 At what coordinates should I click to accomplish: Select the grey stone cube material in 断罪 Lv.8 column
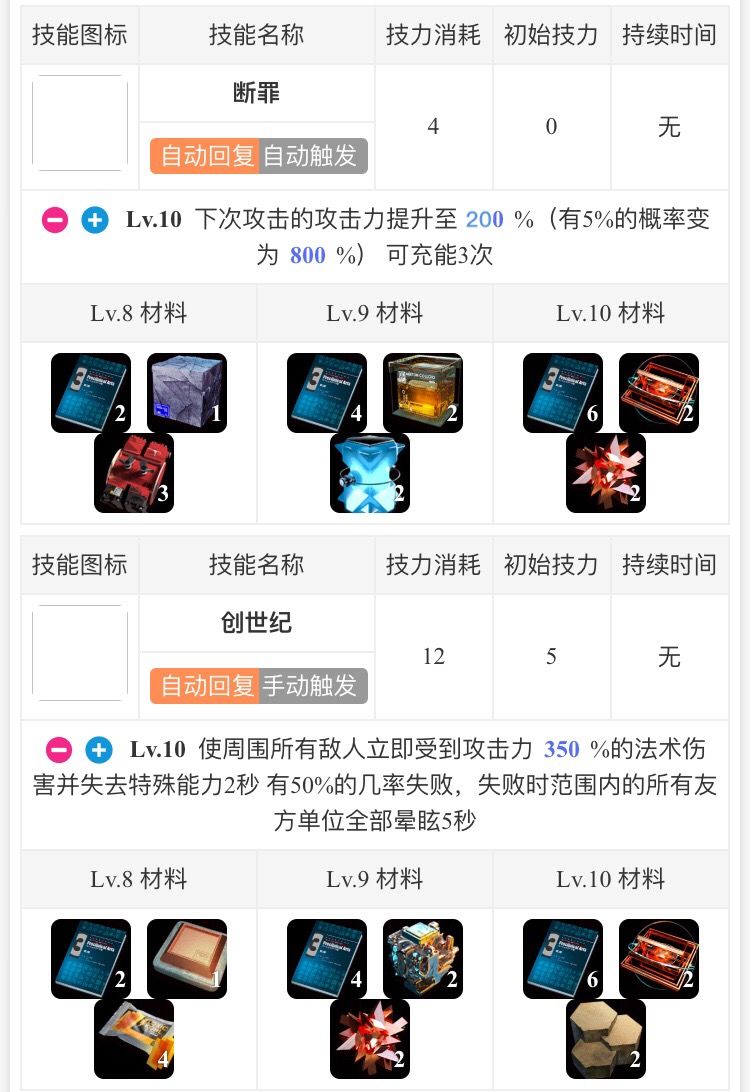tap(186, 392)
